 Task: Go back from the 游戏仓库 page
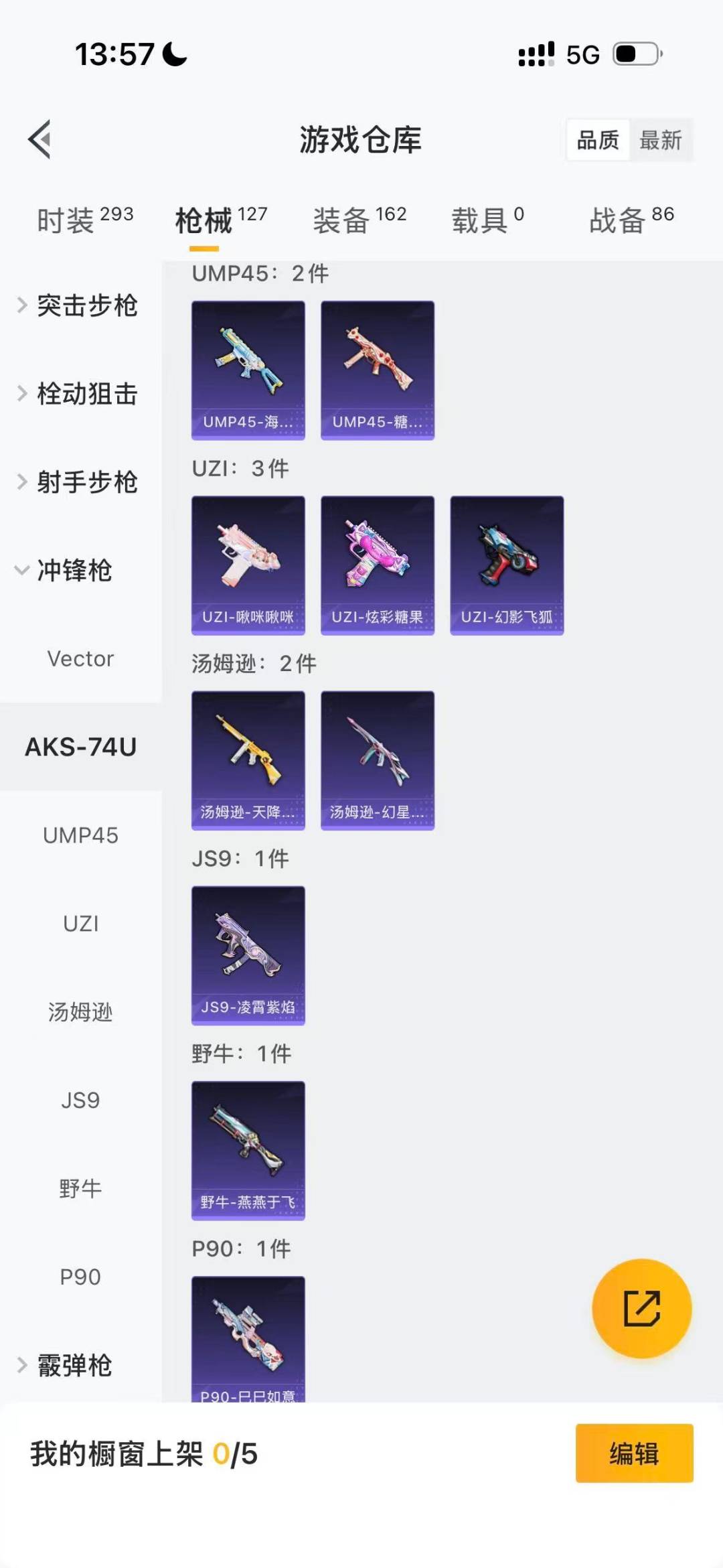39,139
